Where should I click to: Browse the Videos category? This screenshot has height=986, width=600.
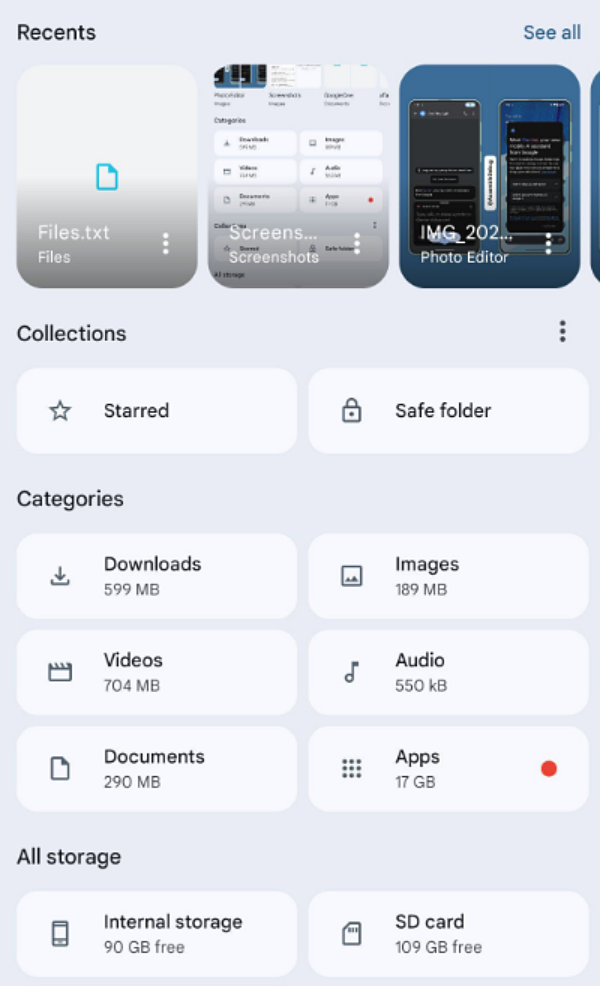click(157, 672)
